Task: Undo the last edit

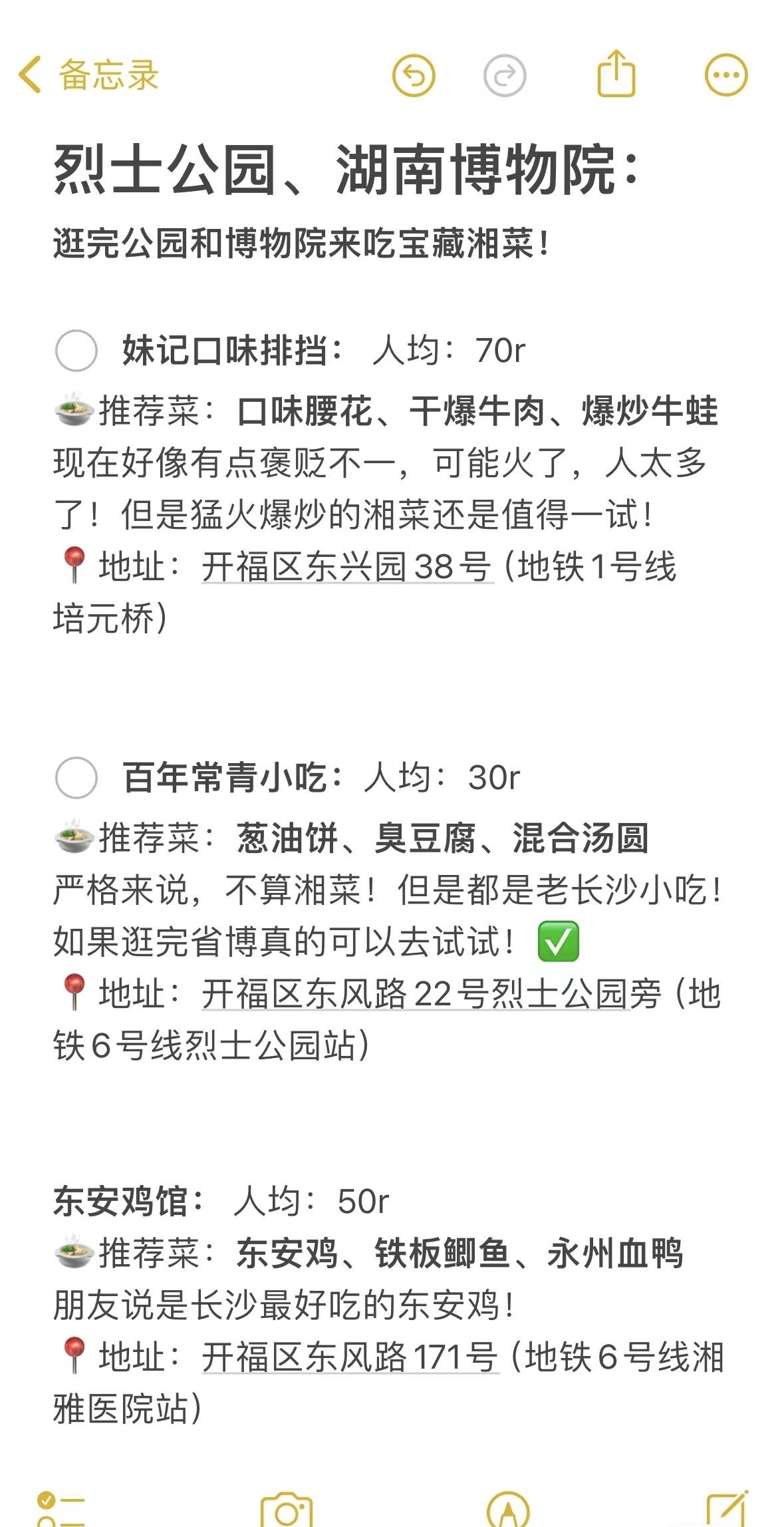Action: click(414, 75)
